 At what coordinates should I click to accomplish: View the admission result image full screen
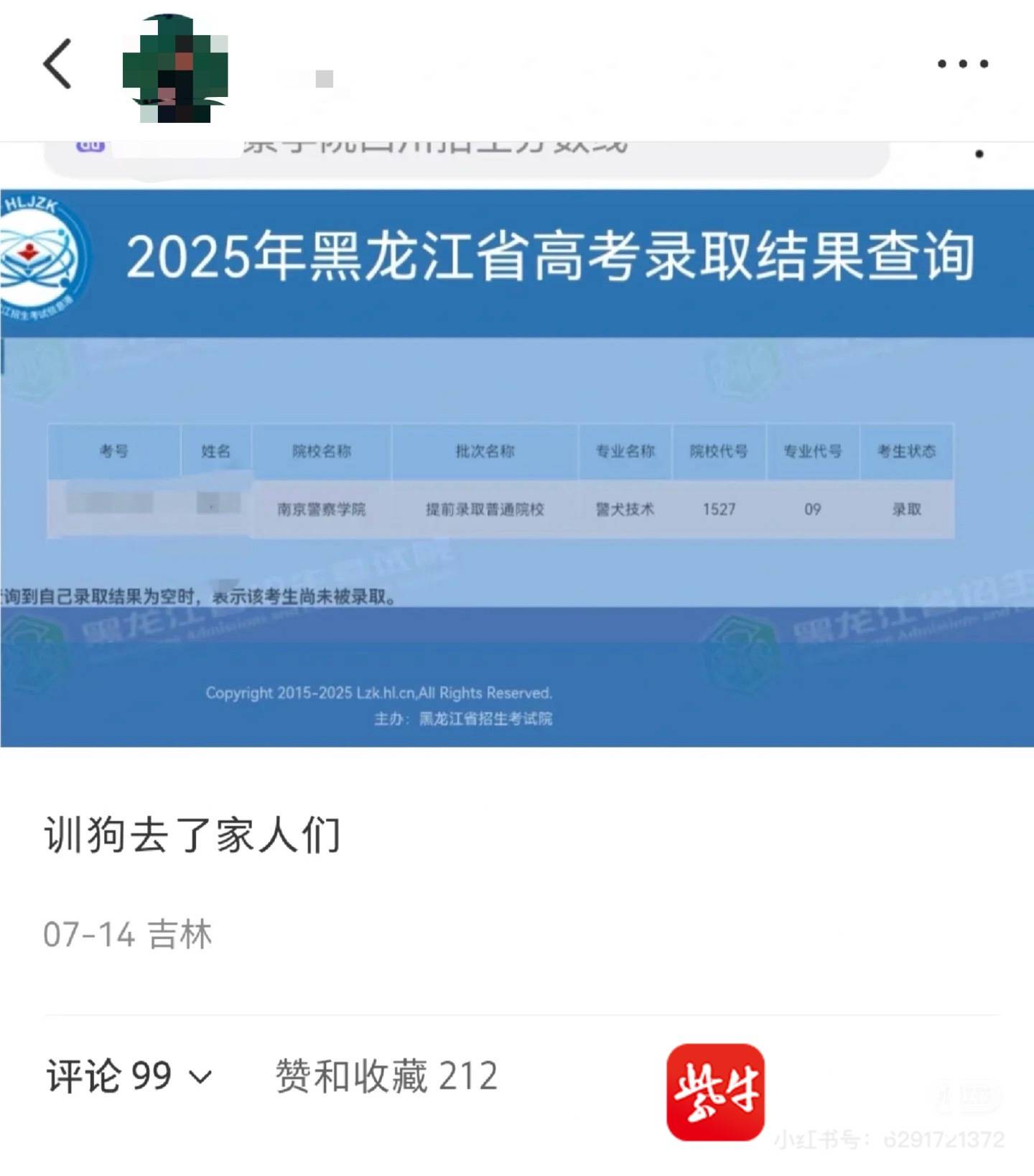coord(517,467)
